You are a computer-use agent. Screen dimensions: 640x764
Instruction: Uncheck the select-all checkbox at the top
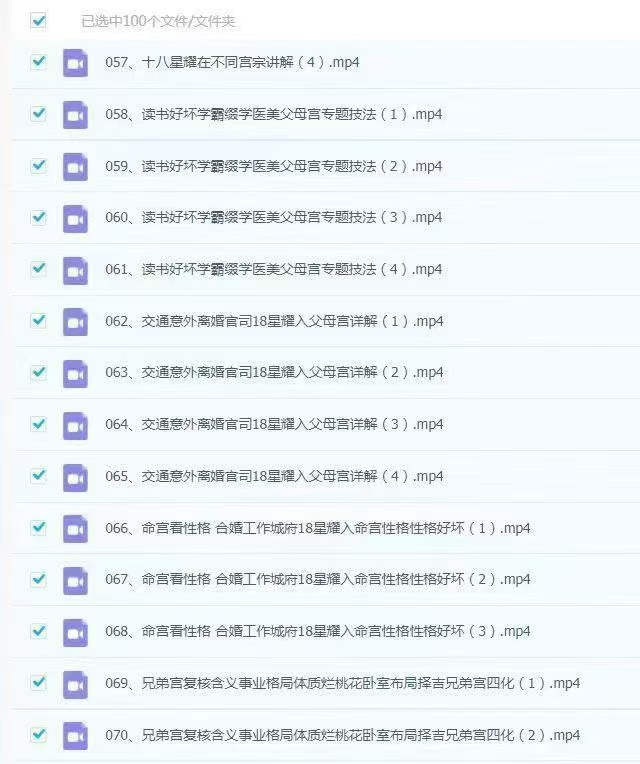[x=39, y=19]
